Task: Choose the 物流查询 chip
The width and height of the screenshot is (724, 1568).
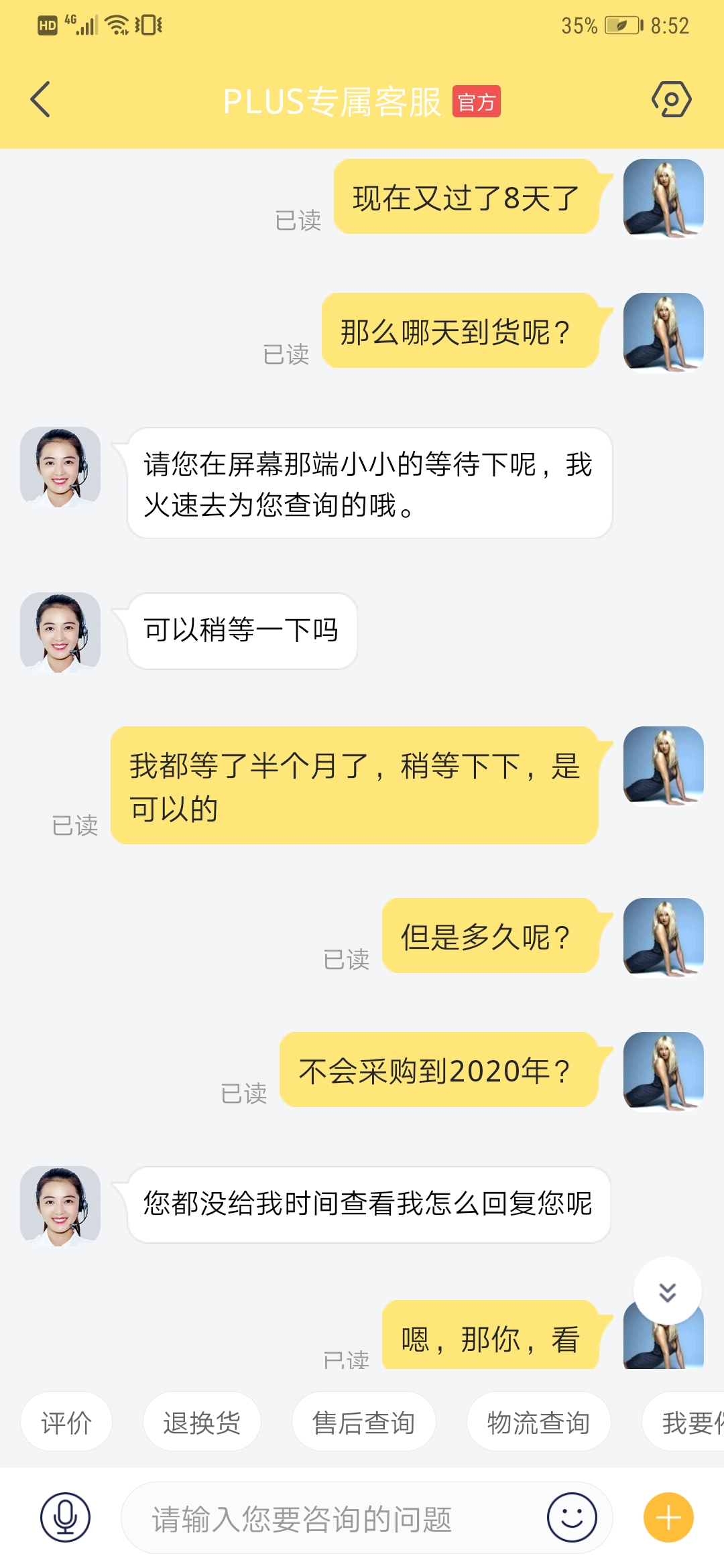Action: click(x=538, y=1422)
